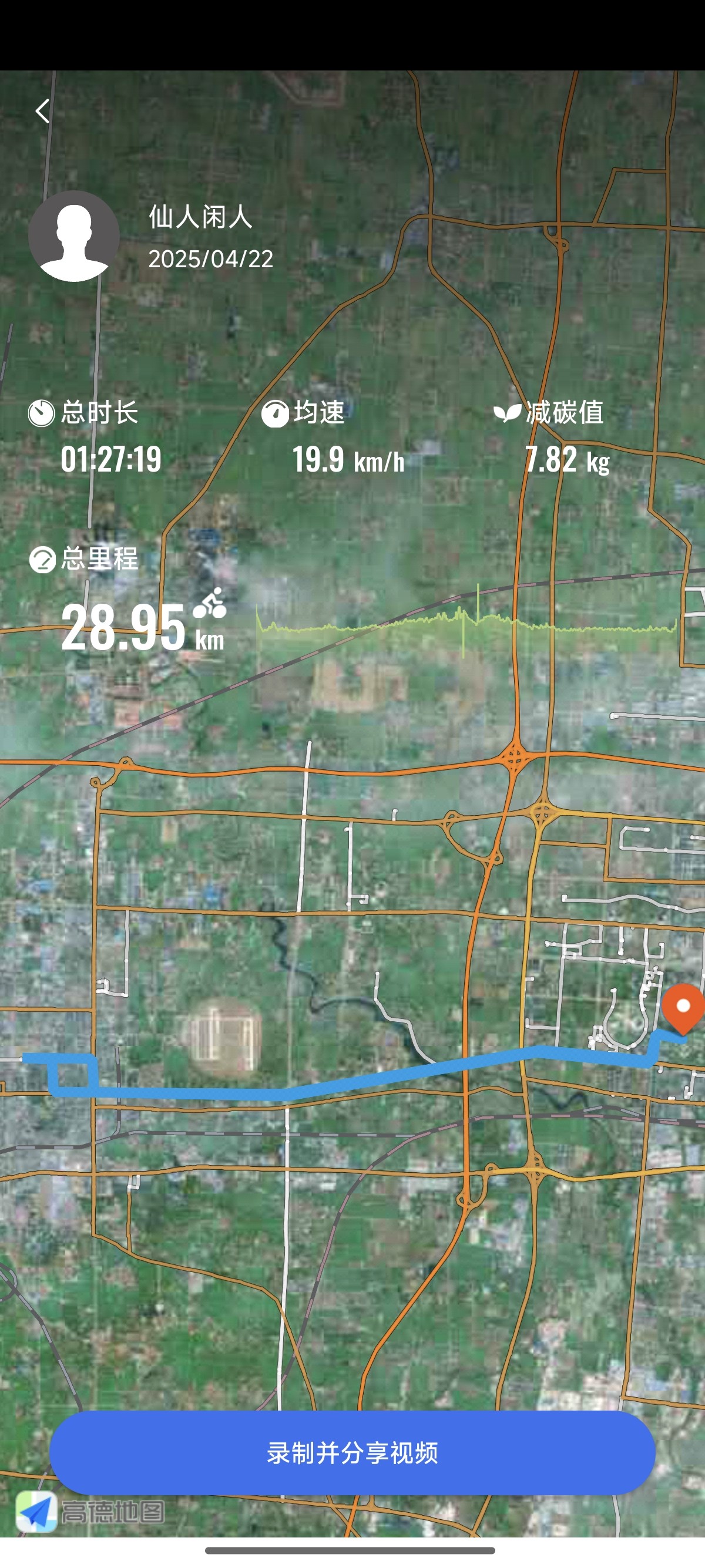Open 仙人闲人's profile avatar
Screen dimensions: 705x1568
tap(73, 236)
